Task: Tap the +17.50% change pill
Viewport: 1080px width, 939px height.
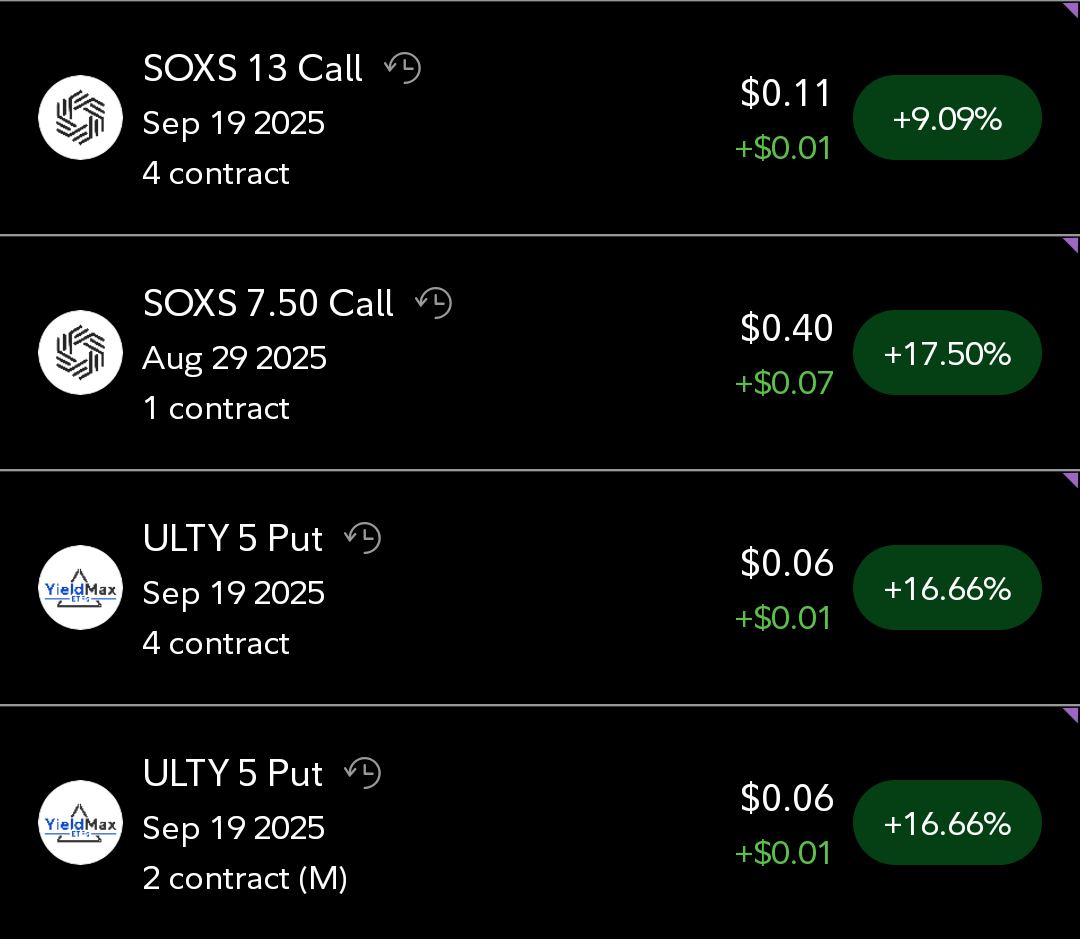Action: click(946, 354)
